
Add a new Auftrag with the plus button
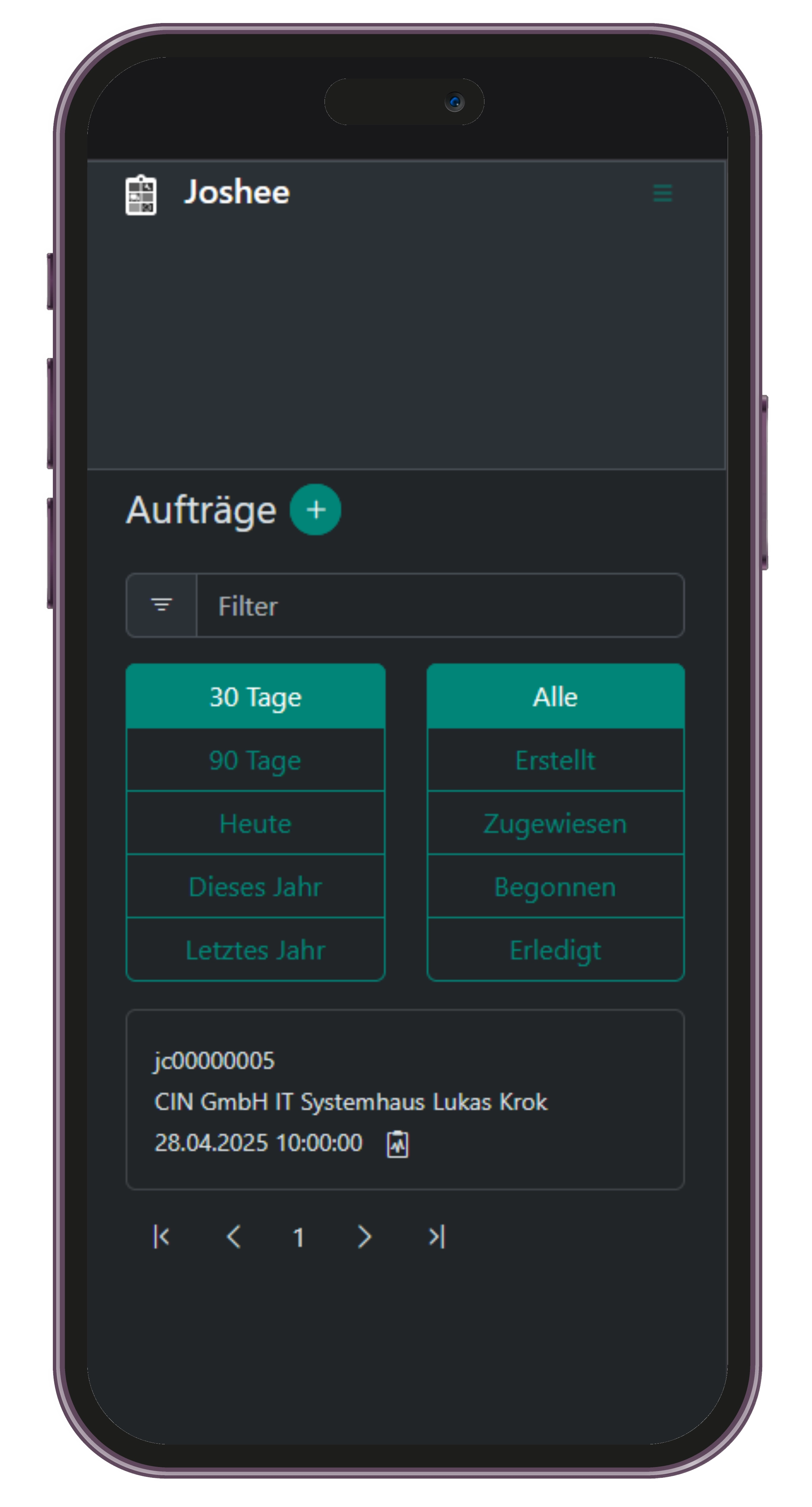point(315,510)
